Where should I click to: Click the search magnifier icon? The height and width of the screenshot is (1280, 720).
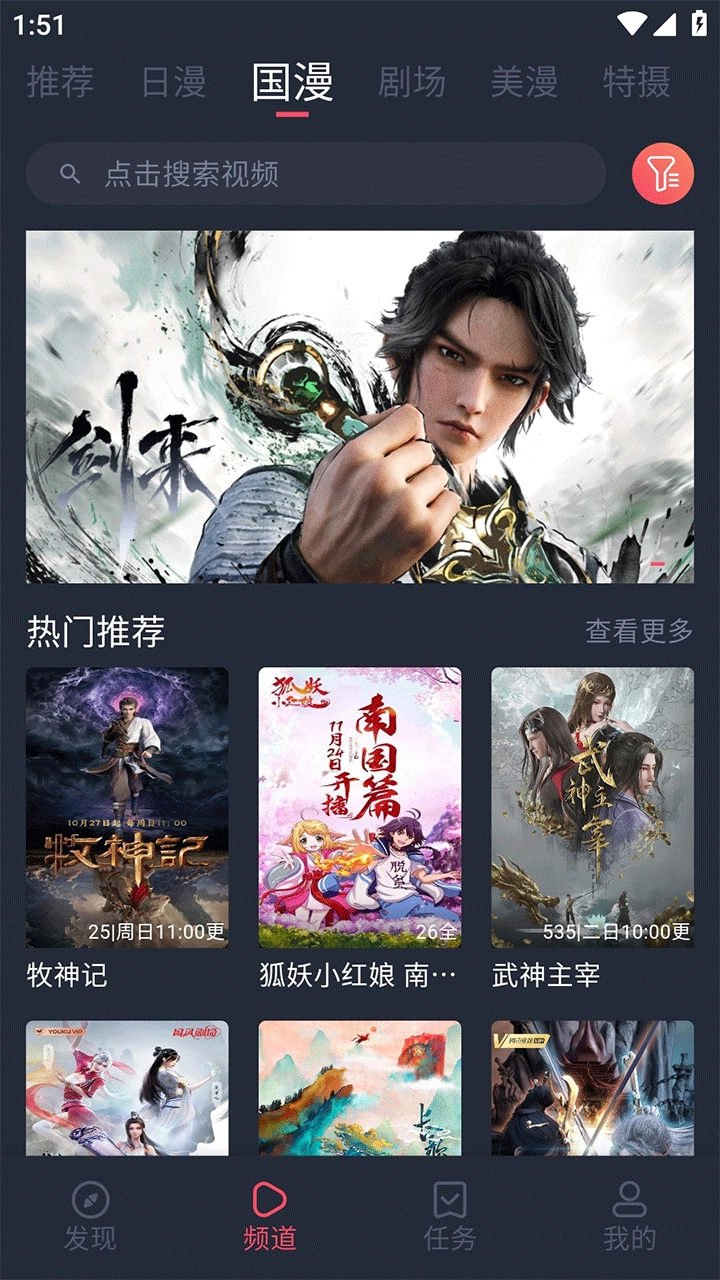coord(68,172)
